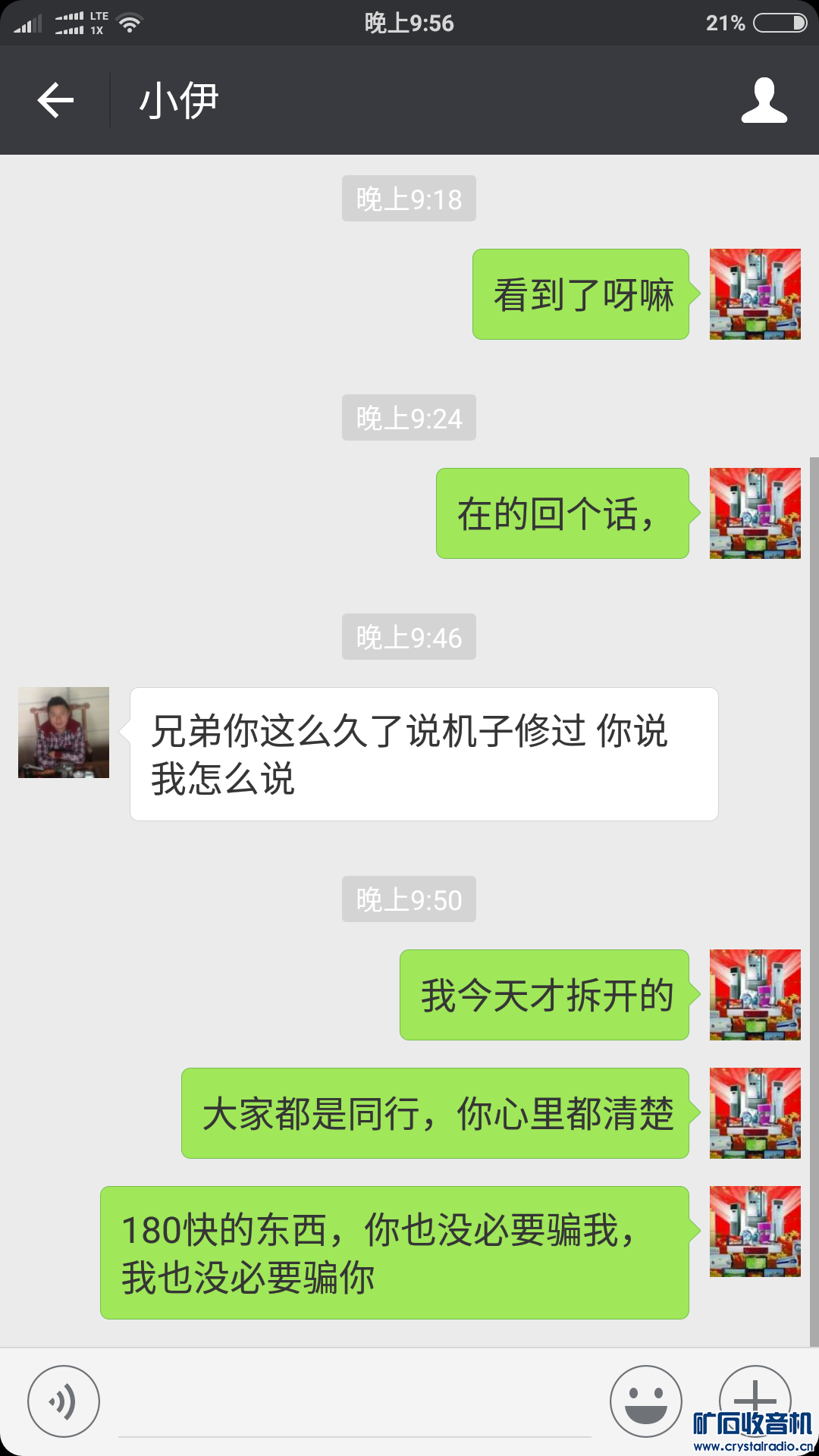This screenshot has height=1456, width=819.
Task: Open 小伊's avatar beside the incoming message
Action: pos(64,733)
